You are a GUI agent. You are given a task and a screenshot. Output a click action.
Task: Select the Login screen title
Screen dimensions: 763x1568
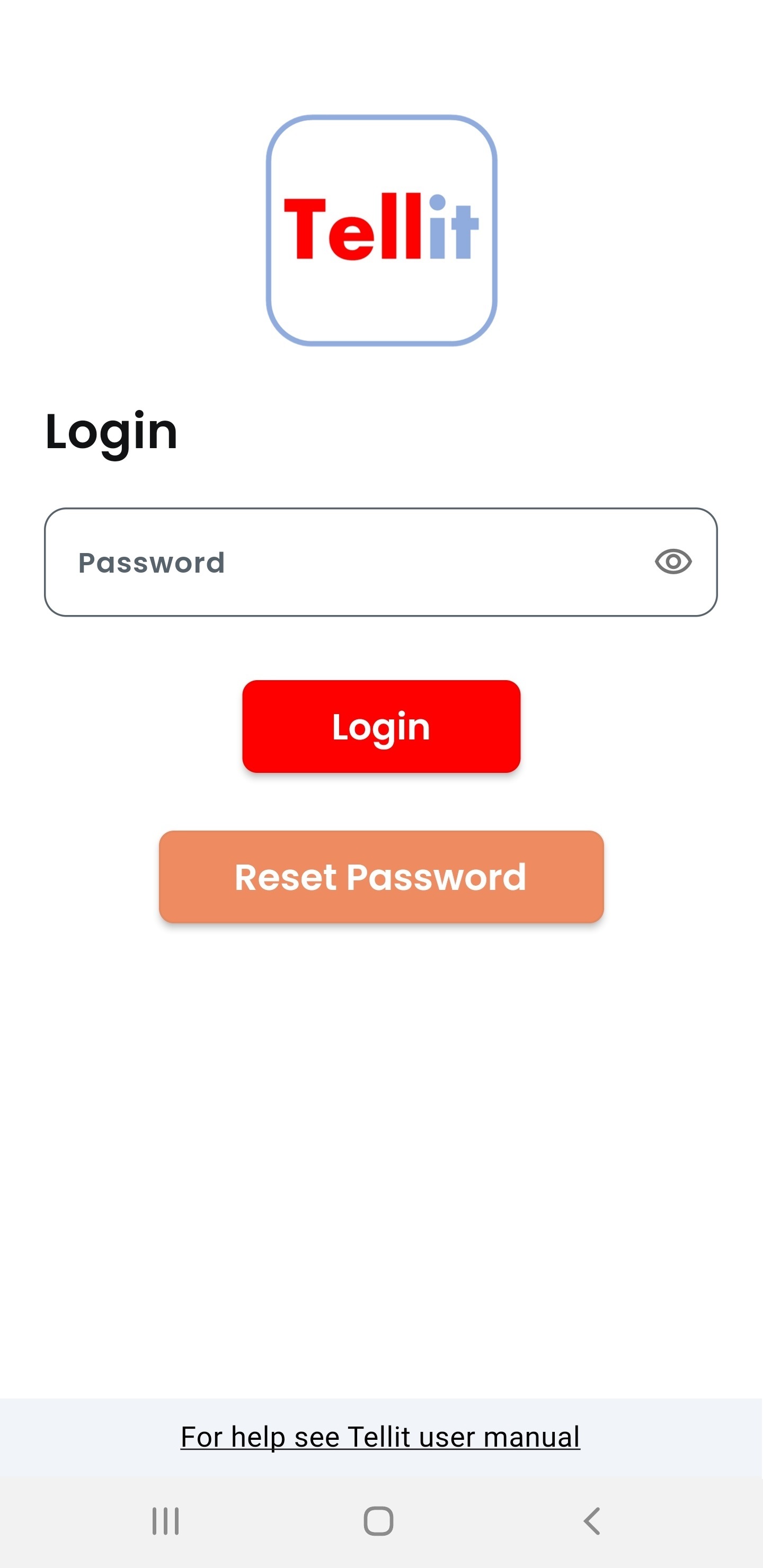[111, 432]
